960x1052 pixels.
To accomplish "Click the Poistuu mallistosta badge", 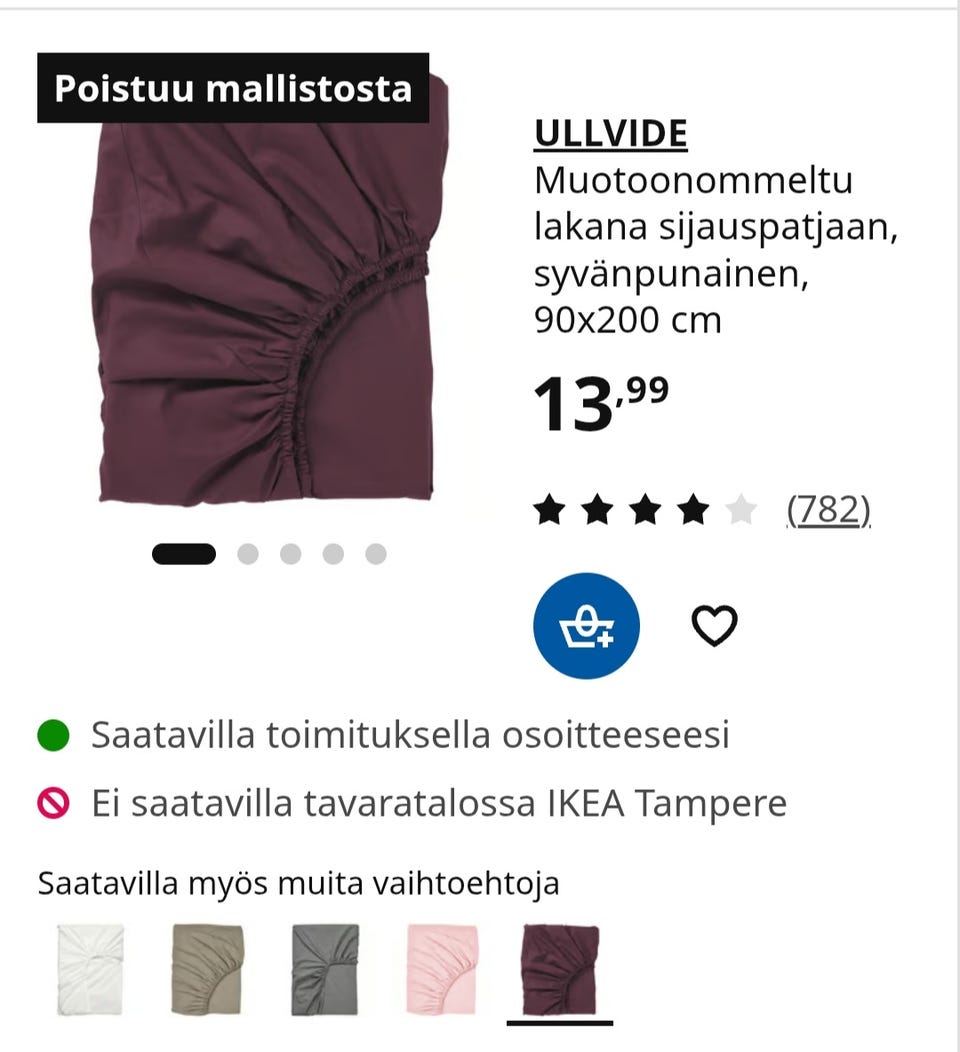I will pyautogui.click(x=232, y=88).
